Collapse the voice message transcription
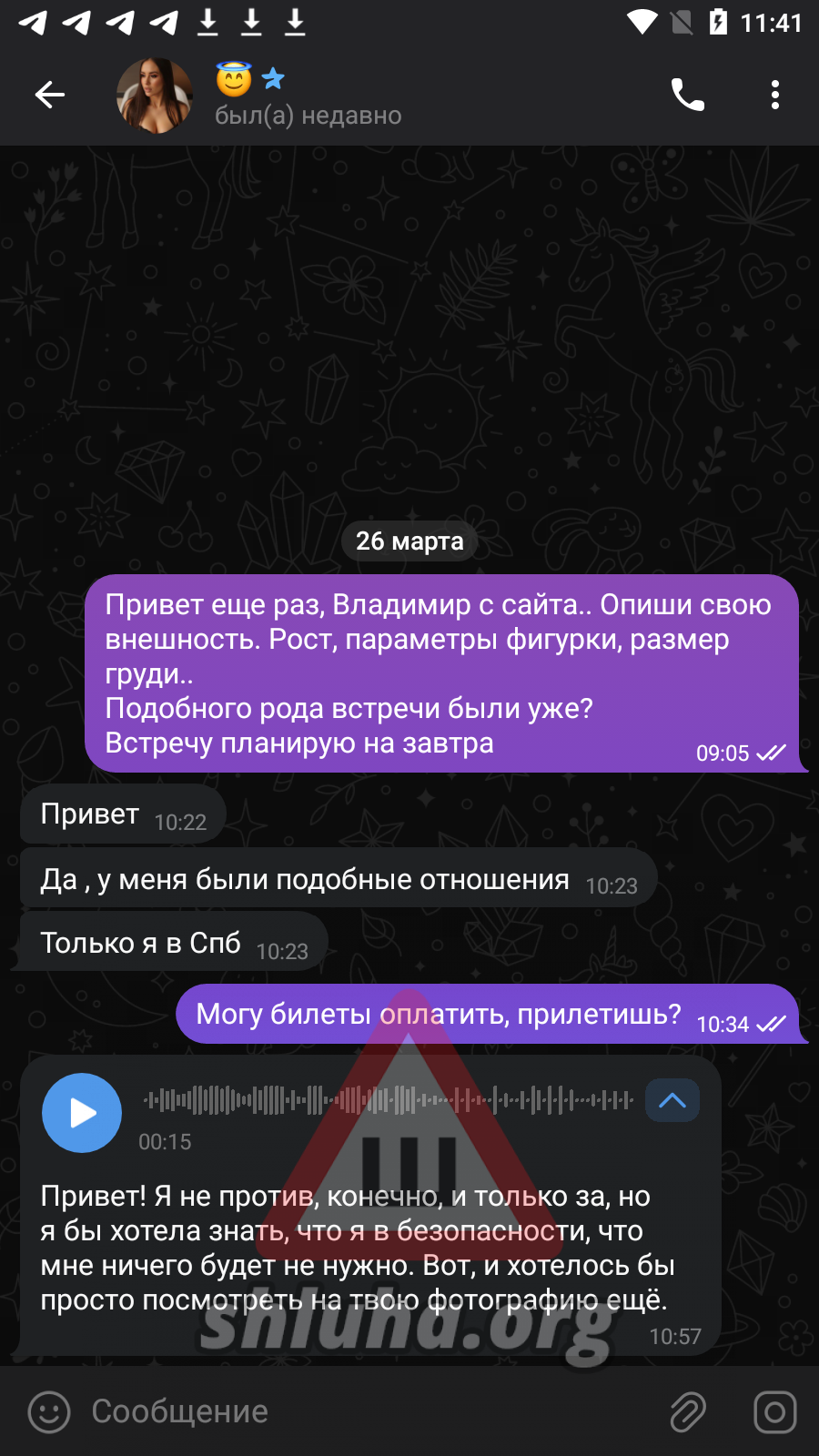The width and height of the screenshot is (819, 1456). [x=672, y=1100]
